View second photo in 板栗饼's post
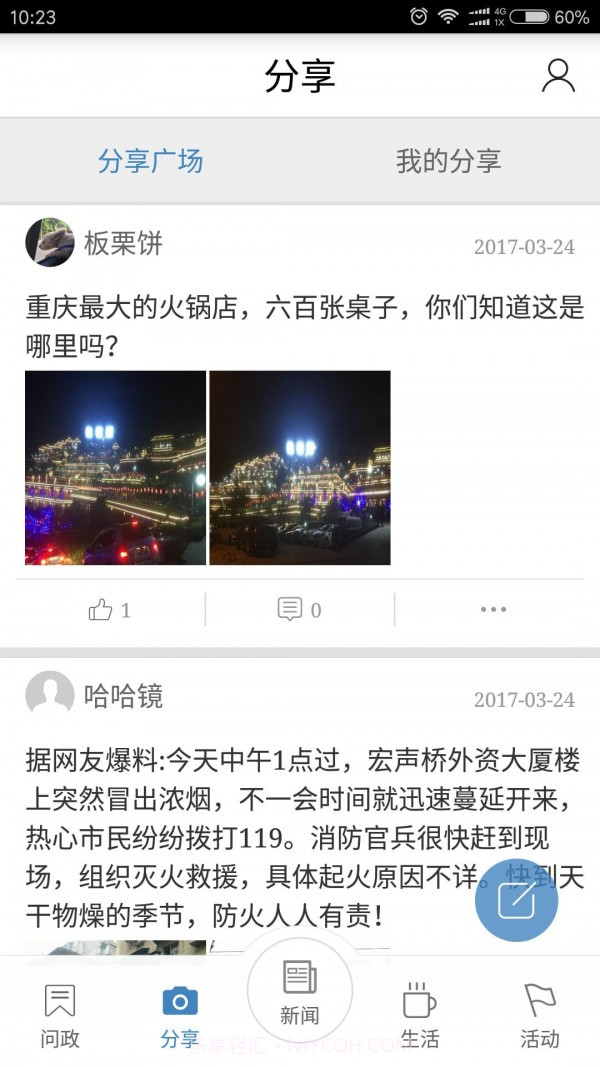The width and height of the screenshot is (600, 1067). (300, 468)
